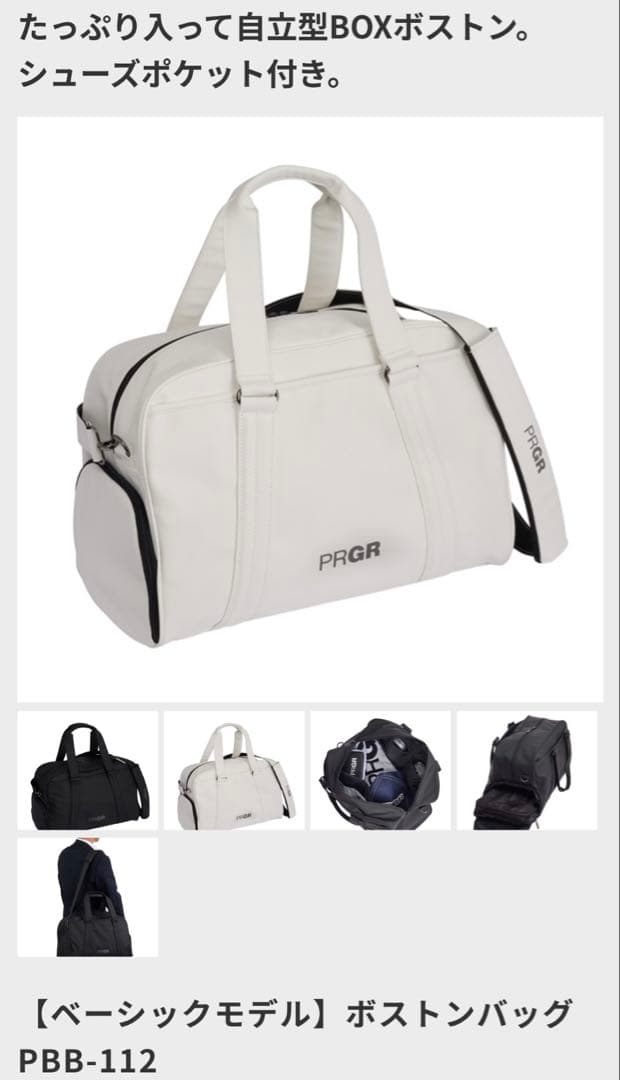Open the large white PRGR bag image
This screenshot has height=1080, width=620.
pos(310,409)
